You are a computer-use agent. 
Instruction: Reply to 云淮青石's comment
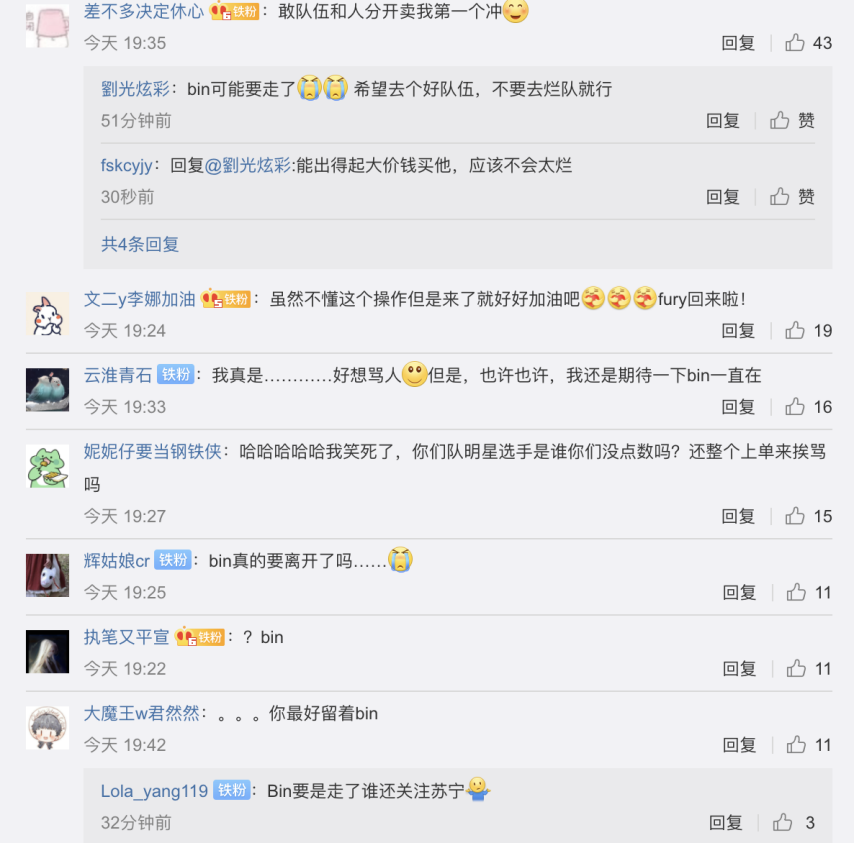coord(738,407)
